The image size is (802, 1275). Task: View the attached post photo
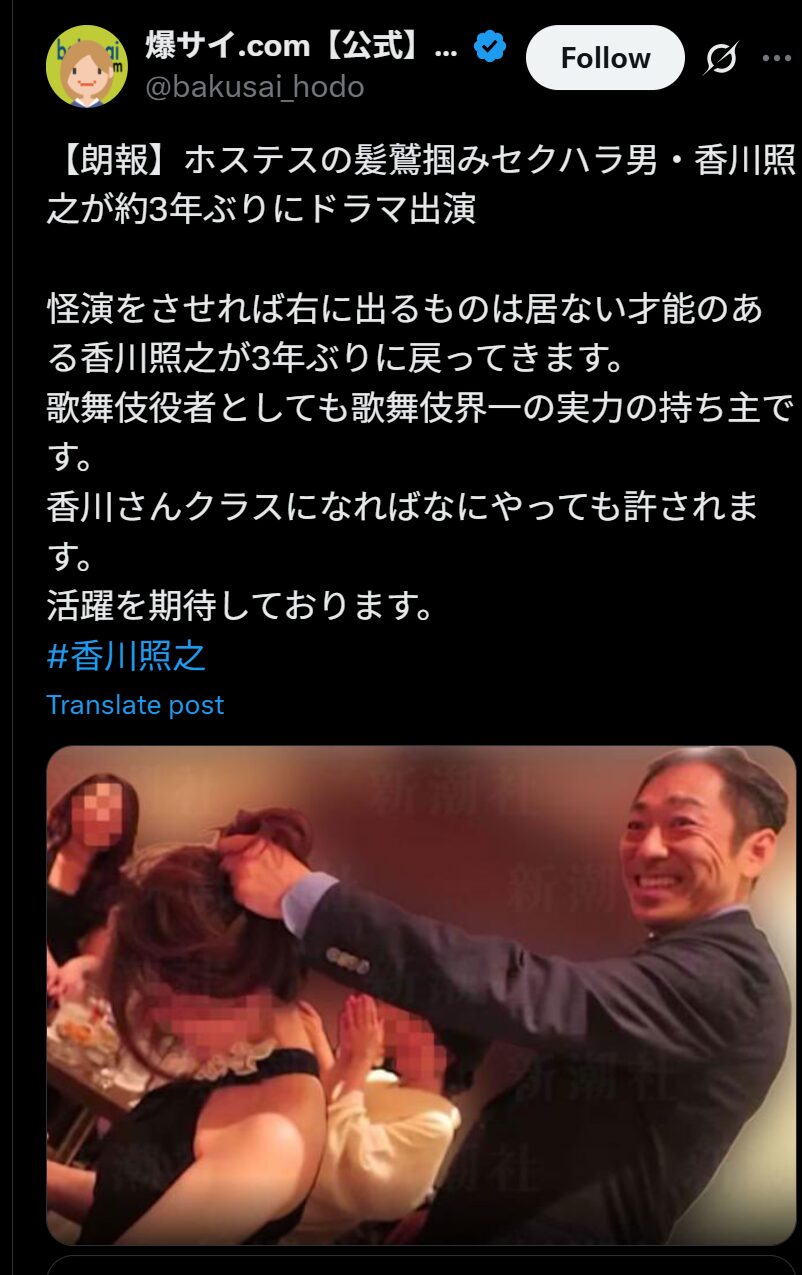tap(420, 994)
